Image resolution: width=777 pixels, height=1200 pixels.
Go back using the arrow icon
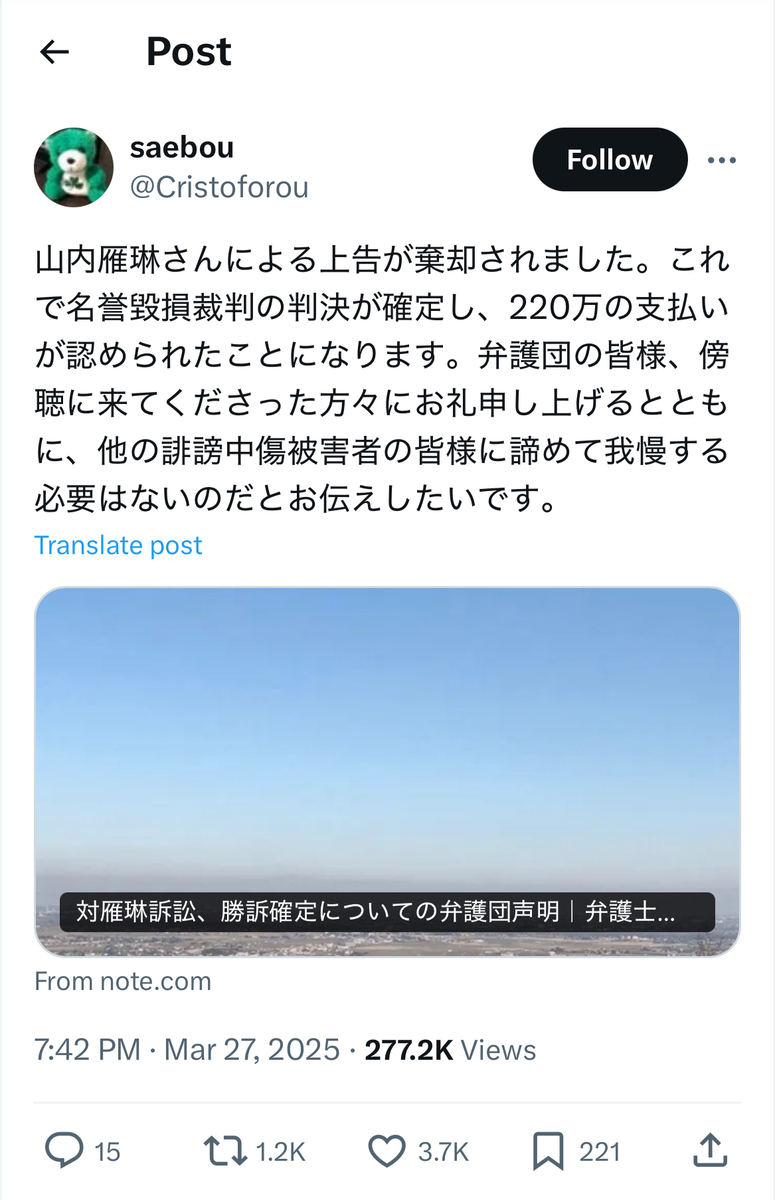point(54,52)
